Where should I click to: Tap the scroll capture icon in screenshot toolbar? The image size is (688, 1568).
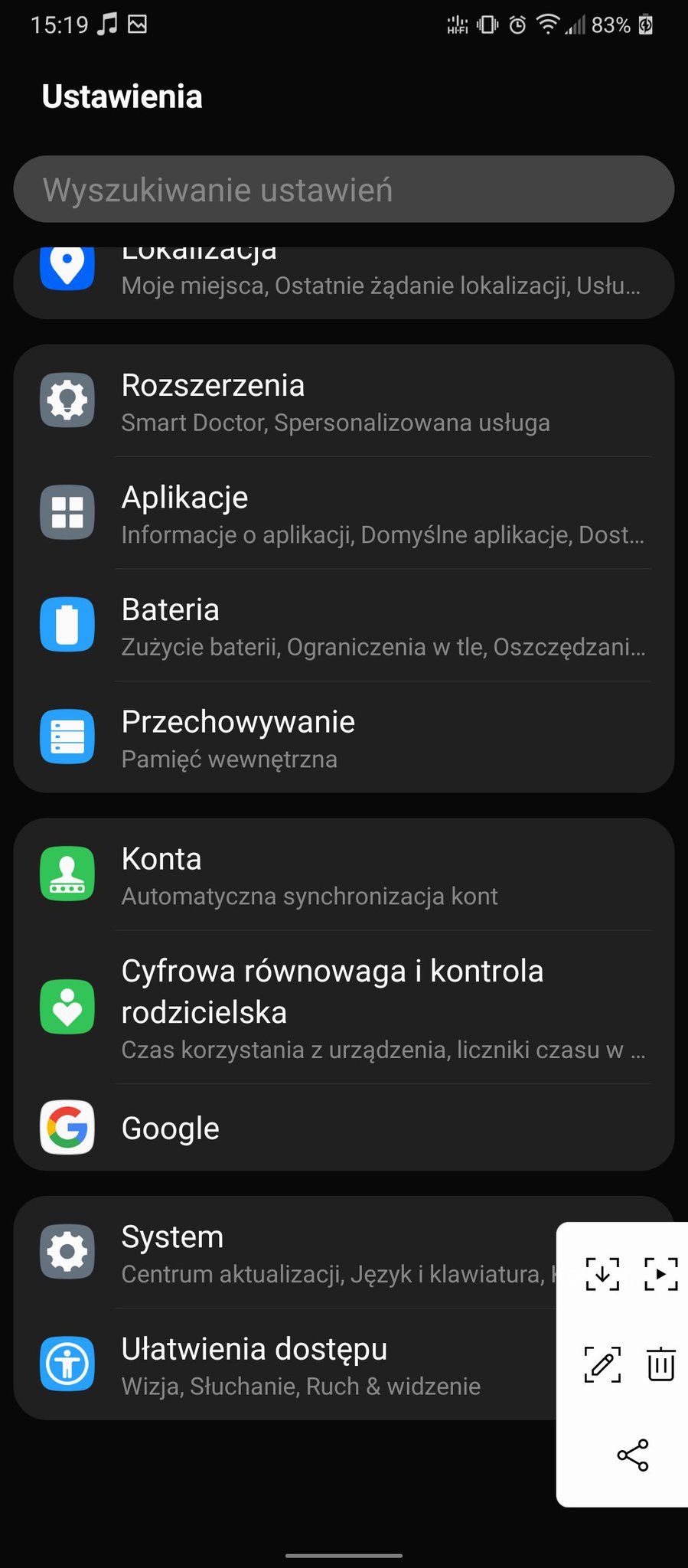coord(602,1274)
